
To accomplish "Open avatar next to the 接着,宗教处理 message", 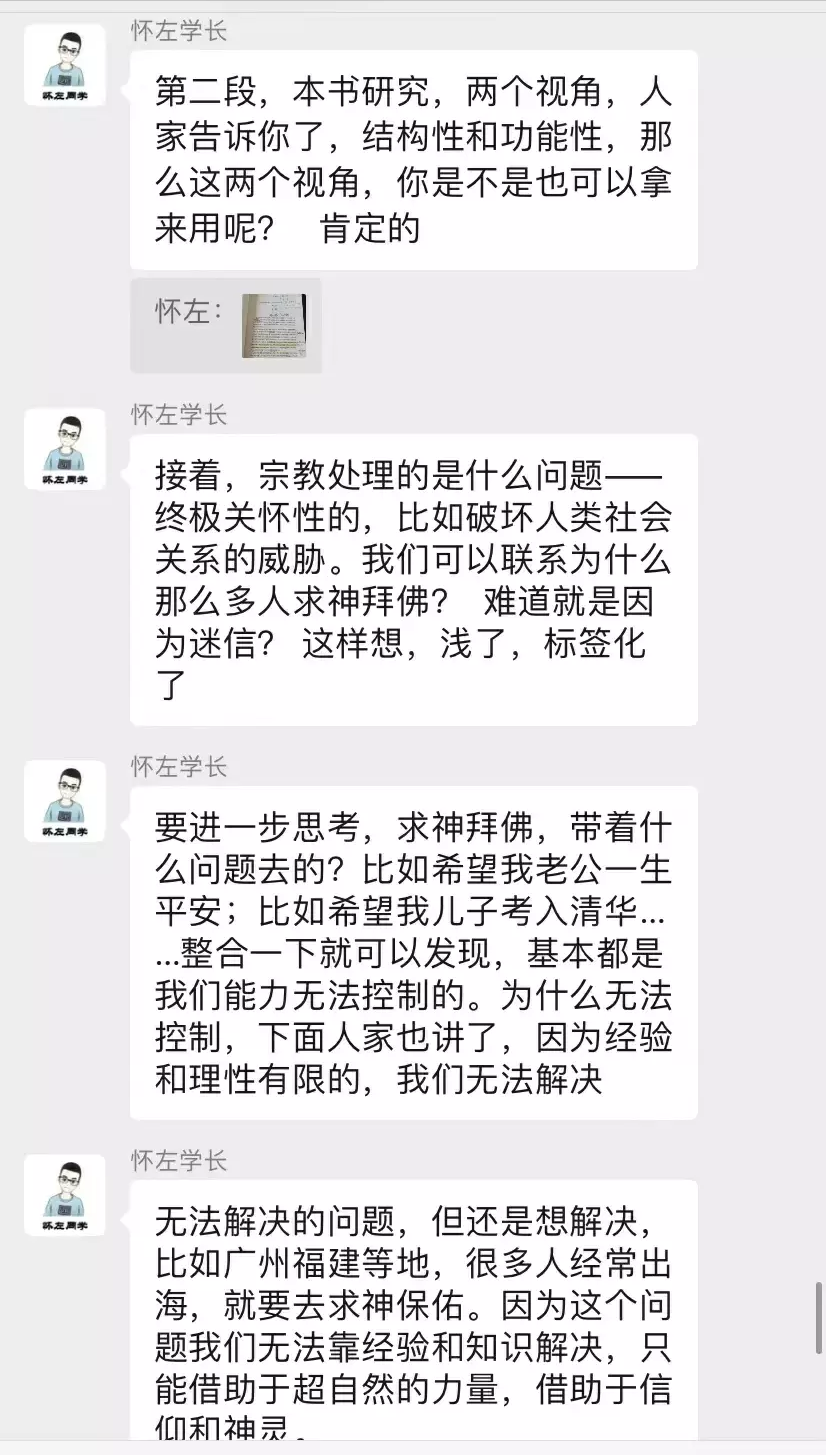I will click(x=65, y=449).
